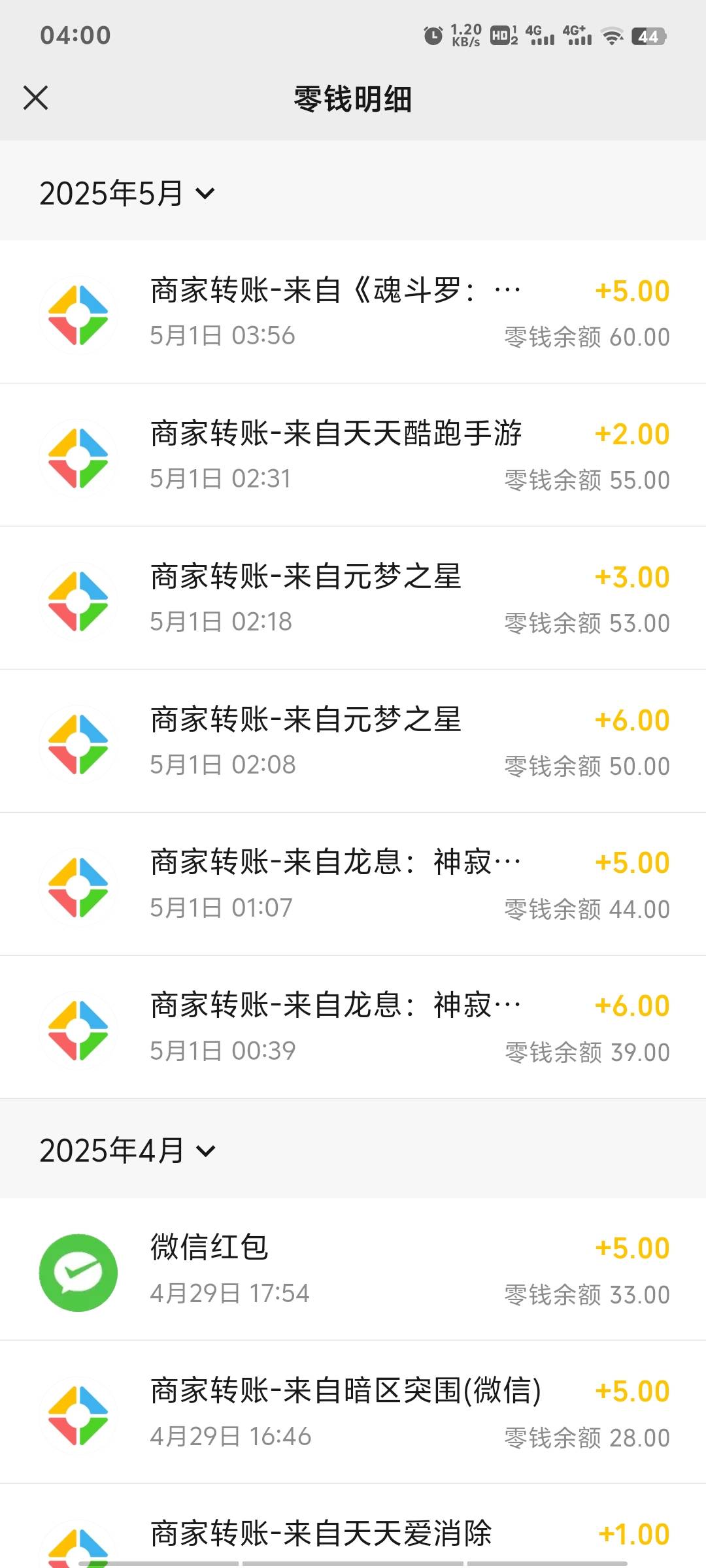View the 天天酷跑手游 transfer record

pos(353,455)
